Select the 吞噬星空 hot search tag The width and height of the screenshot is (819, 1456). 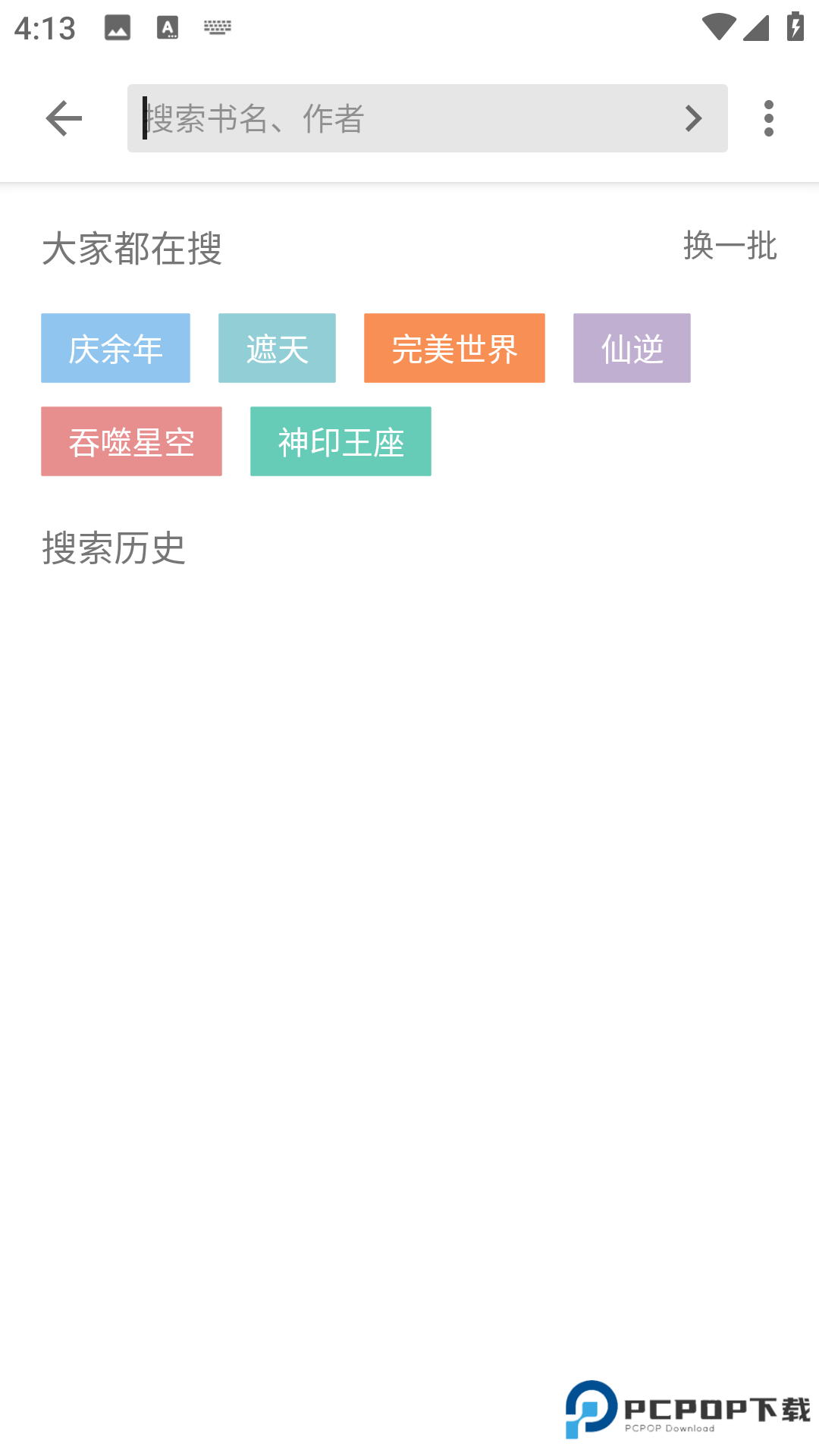point(130,441)
